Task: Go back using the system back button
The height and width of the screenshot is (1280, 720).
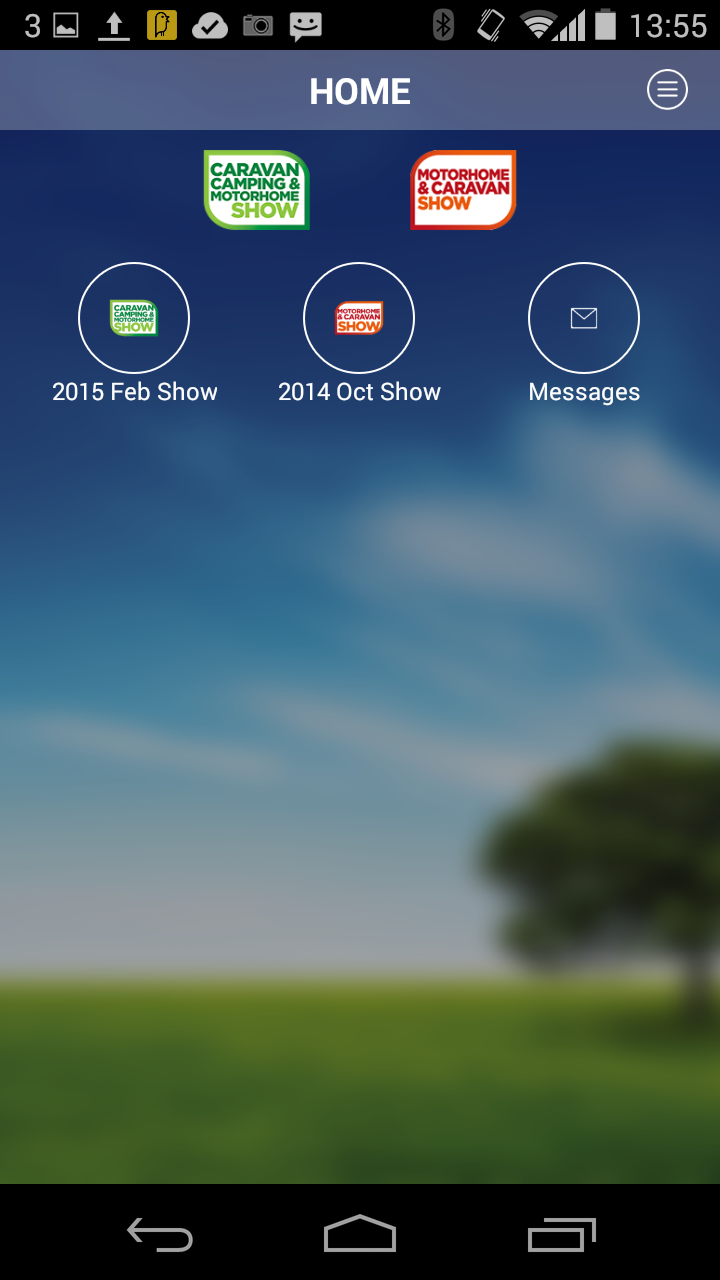Action: pos(160,1235)
